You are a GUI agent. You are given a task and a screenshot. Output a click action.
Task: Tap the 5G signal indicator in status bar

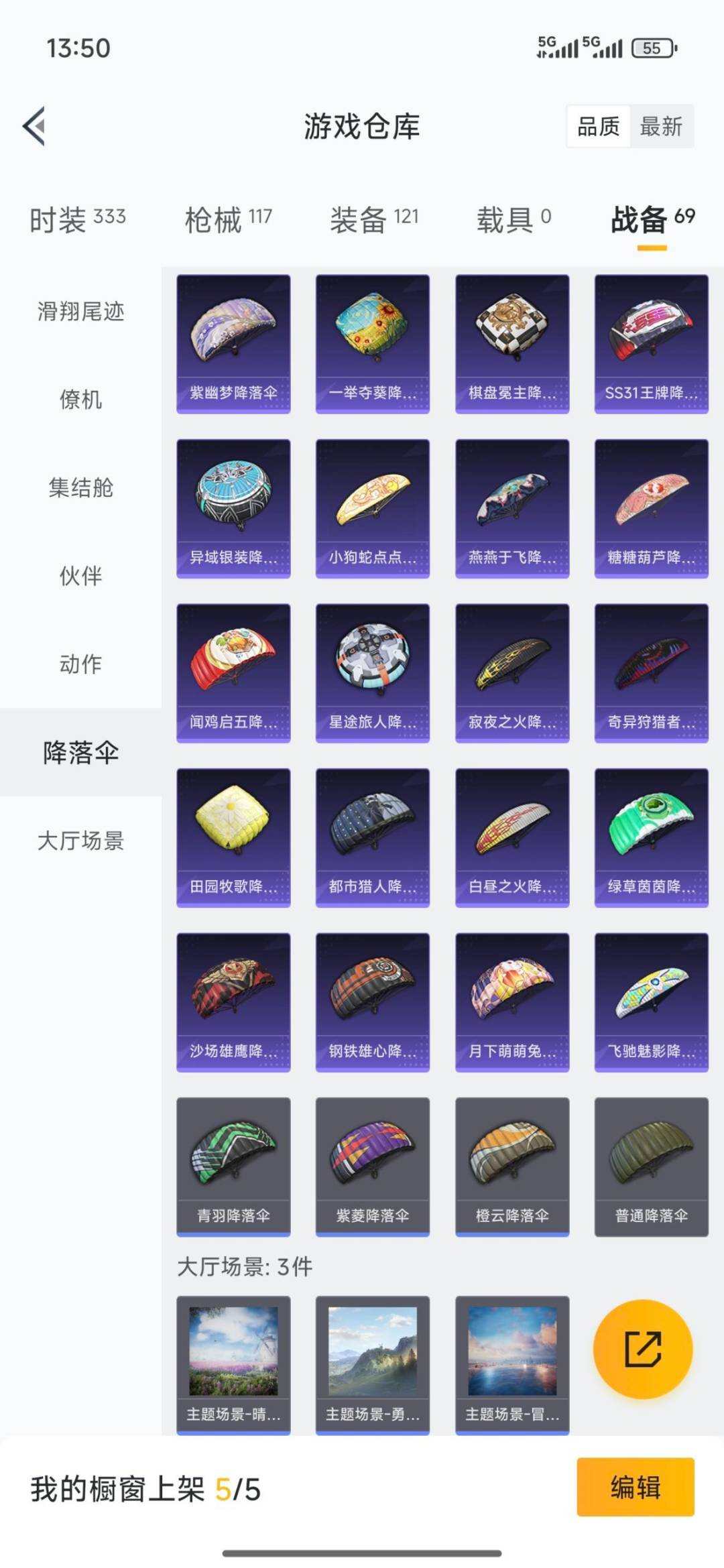(556, 48)
